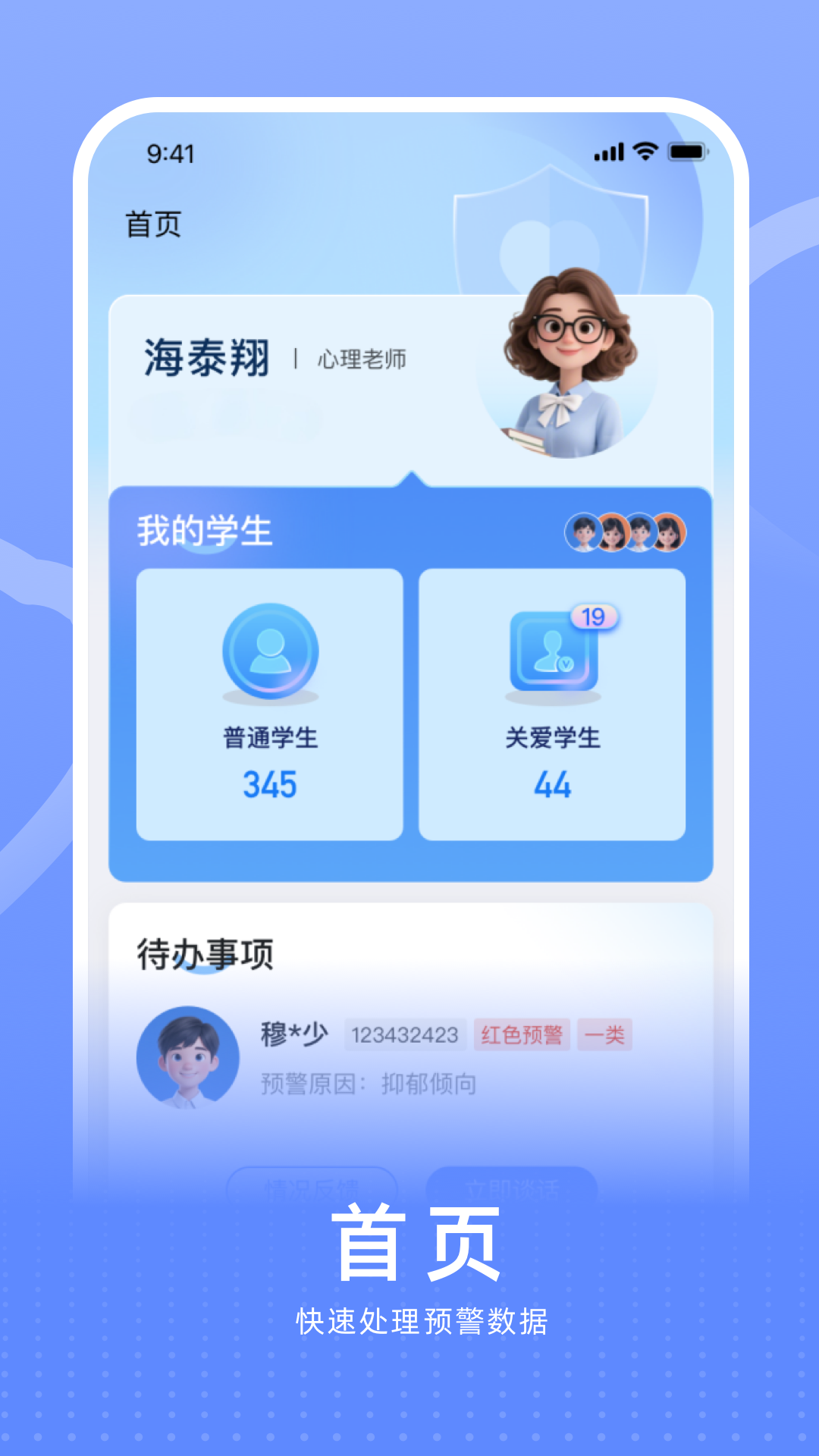Click the teacher's profile avatar
This screenshot has height=1456, width=819.
pyautogui.click(x=566, y=364)
